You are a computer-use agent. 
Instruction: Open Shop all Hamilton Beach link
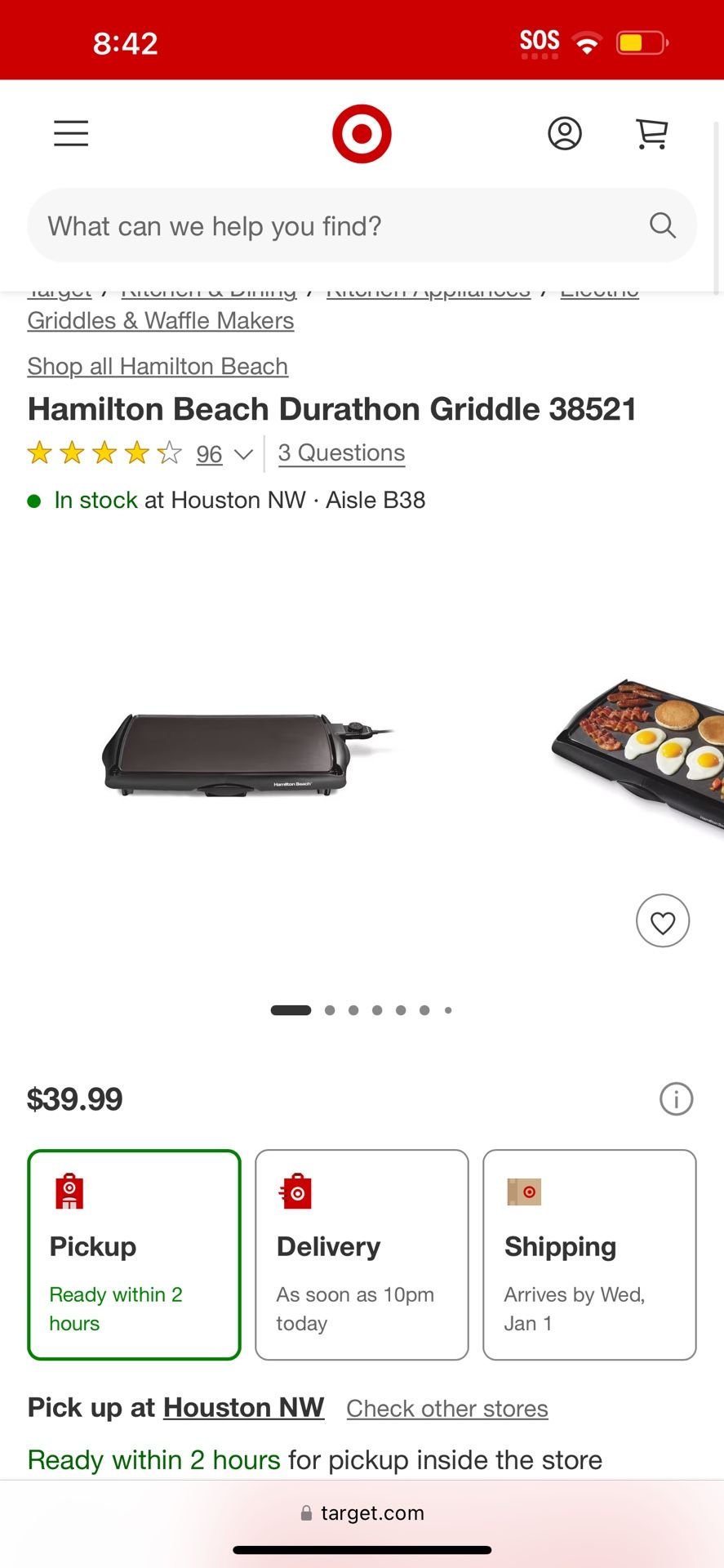coord(158,367)
